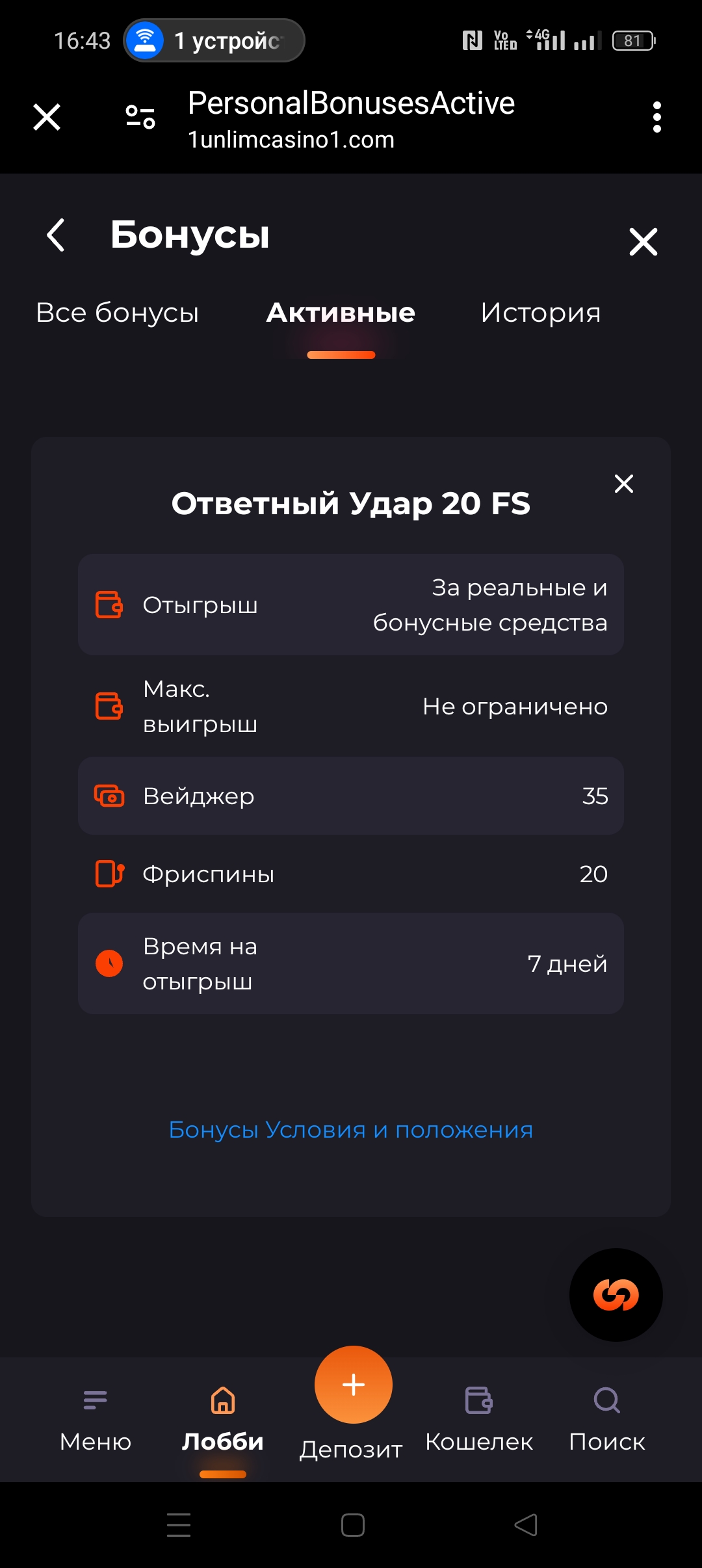Open the История tab
Viewport: 702px width, 1568px height.
point(540,313)
